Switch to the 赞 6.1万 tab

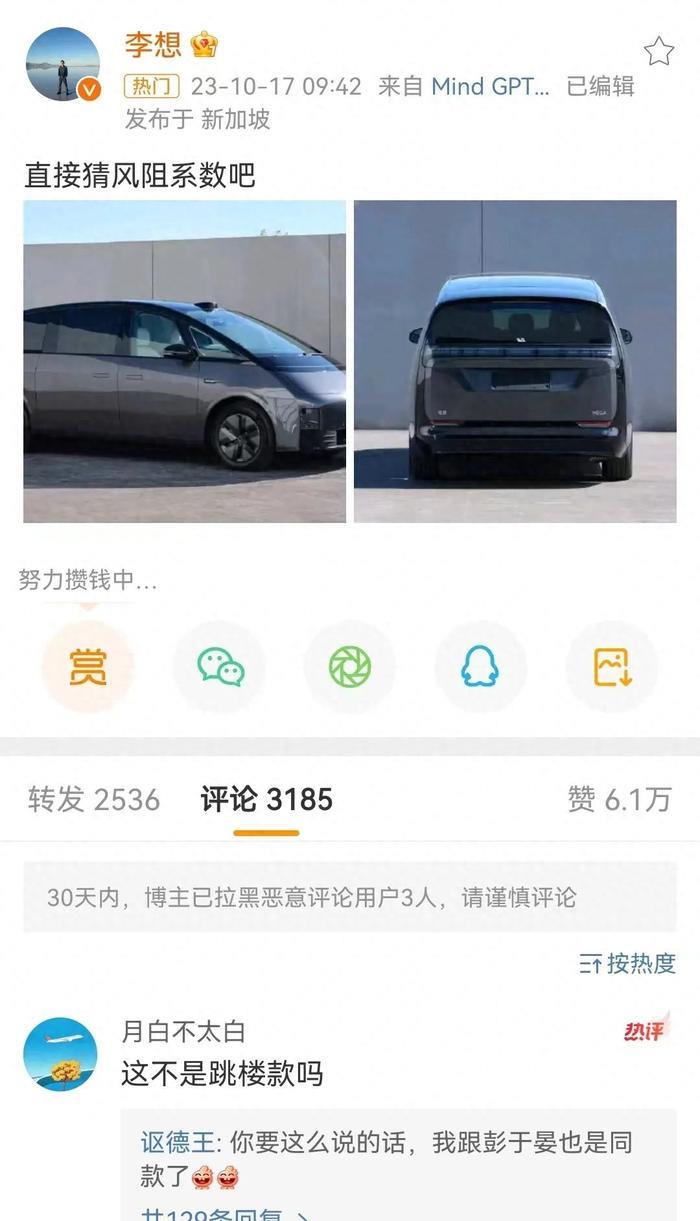coord(619,800)
